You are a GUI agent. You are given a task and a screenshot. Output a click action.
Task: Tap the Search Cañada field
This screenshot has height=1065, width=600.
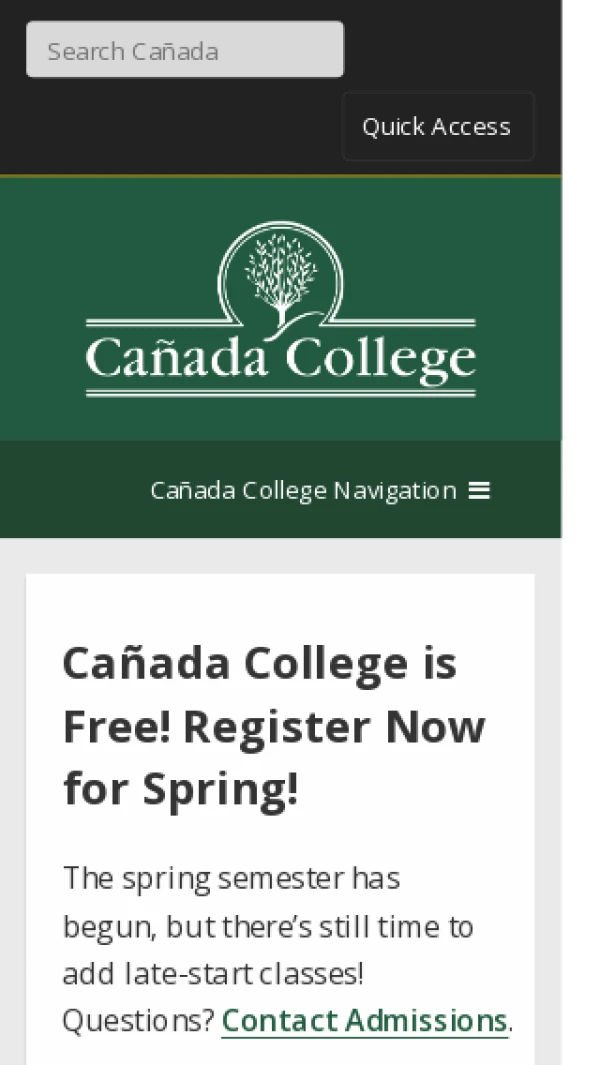pos(184,50)
